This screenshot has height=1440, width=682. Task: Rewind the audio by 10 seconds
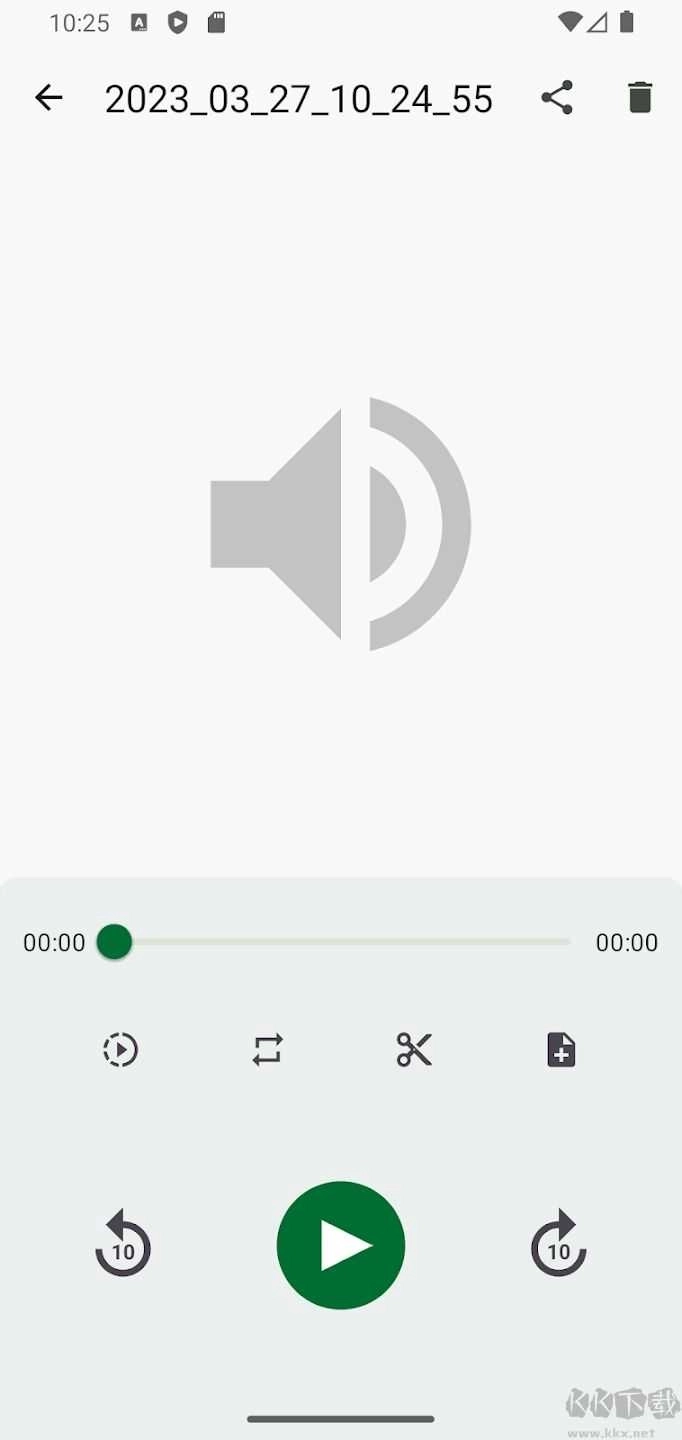tap(123, 1245)
